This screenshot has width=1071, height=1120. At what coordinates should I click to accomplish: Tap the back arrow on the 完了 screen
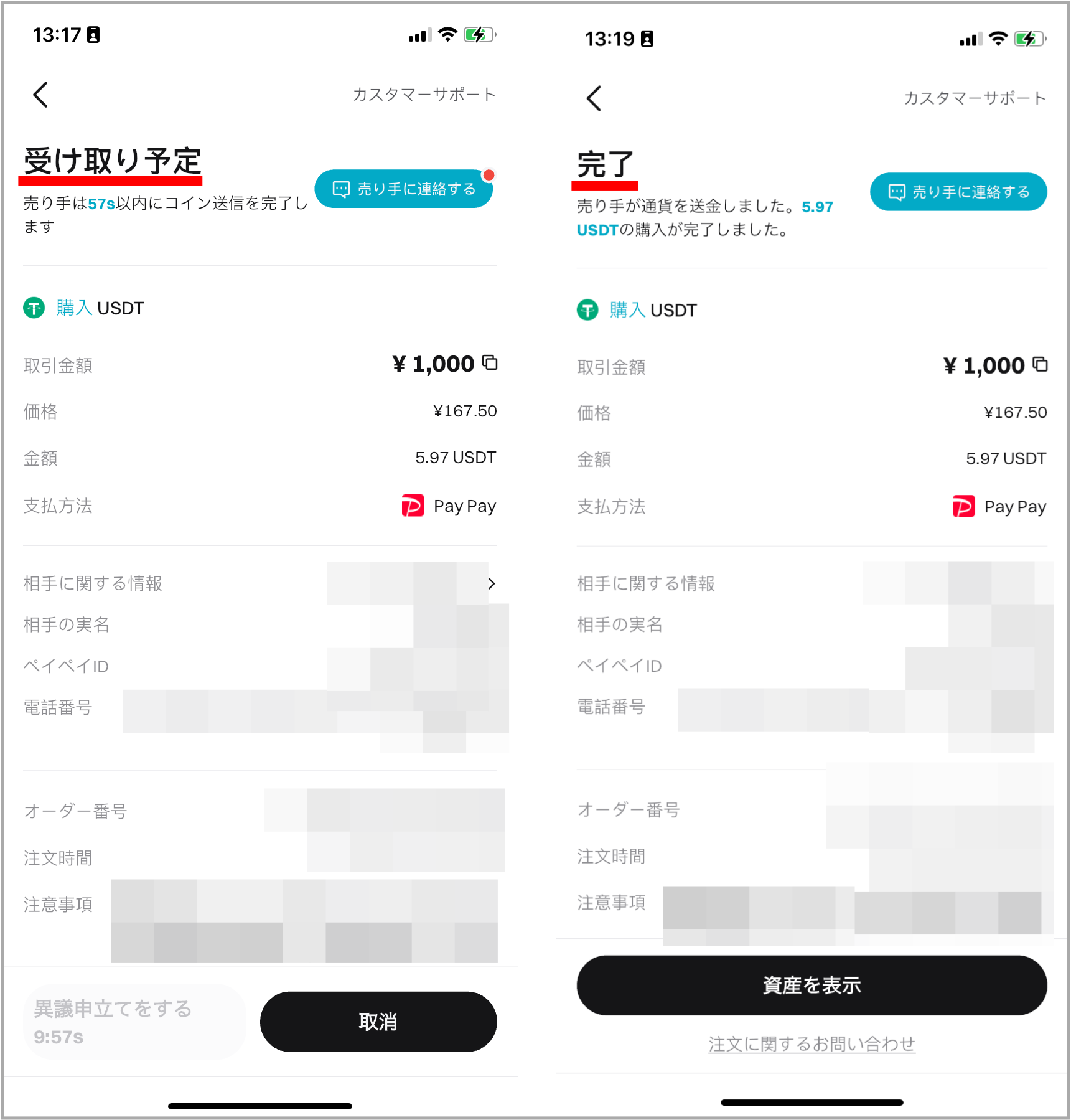tap(593, 97)
